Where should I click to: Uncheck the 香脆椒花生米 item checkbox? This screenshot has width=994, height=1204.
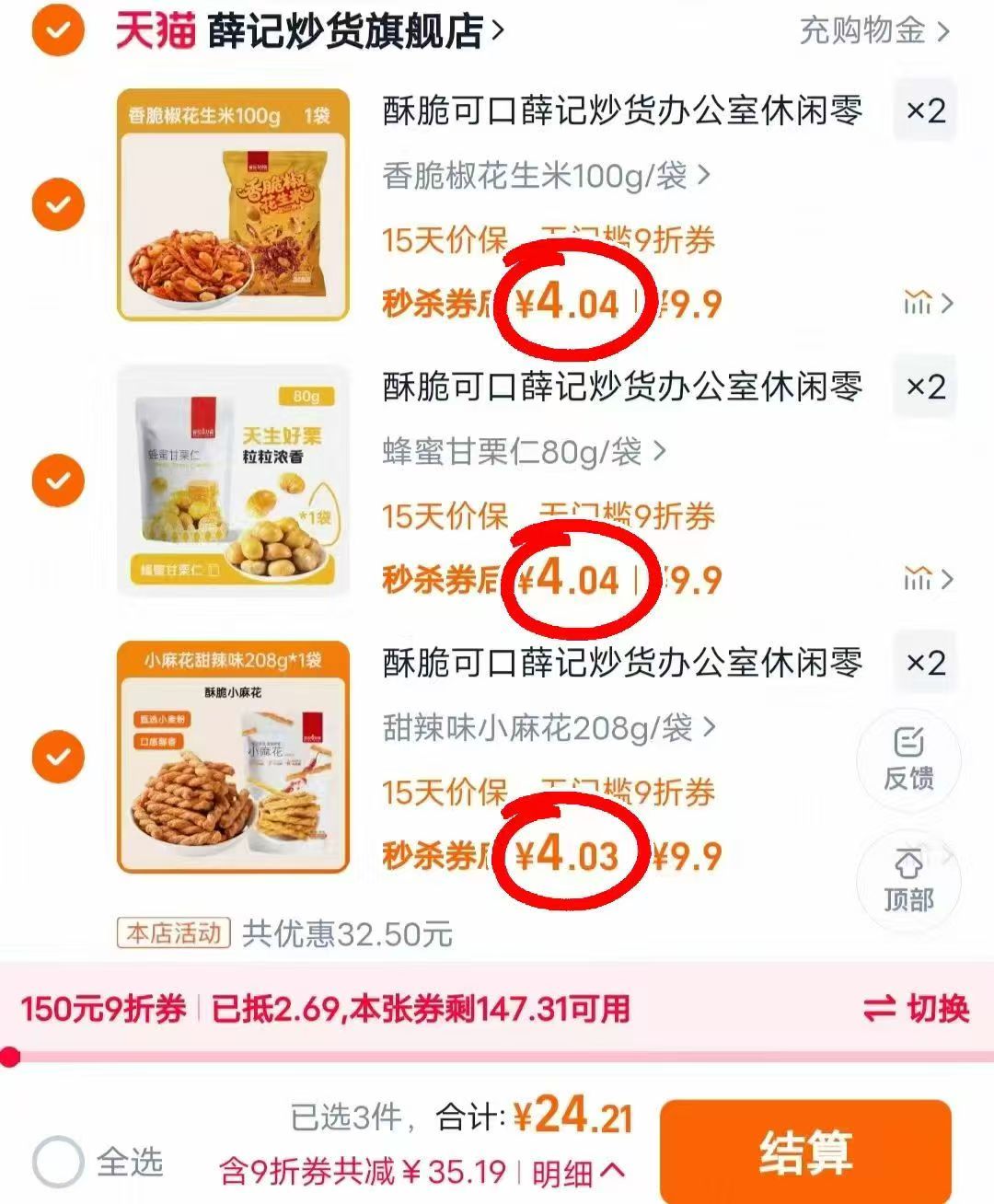pyautogui.click(x=57, y=203)
